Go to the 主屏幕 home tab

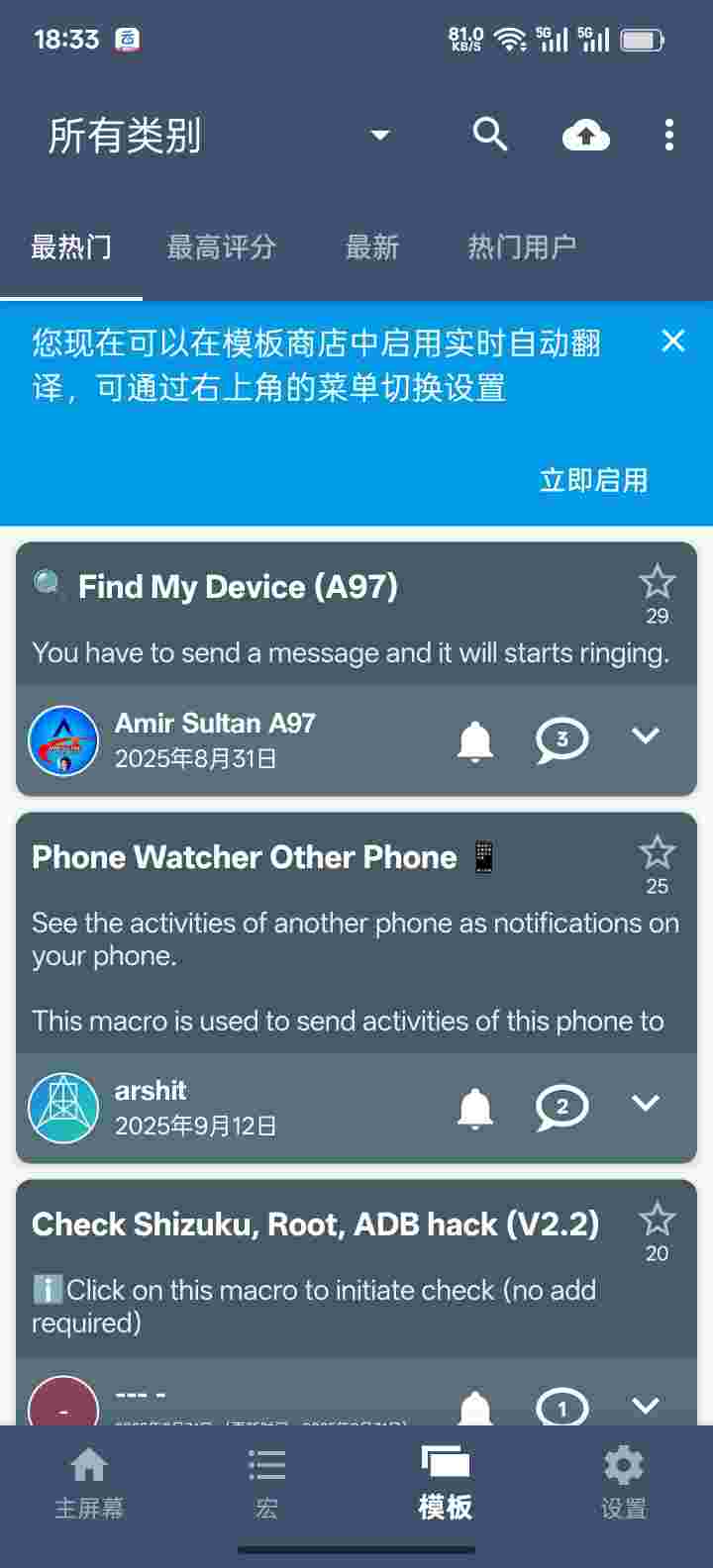point(89,1482)
